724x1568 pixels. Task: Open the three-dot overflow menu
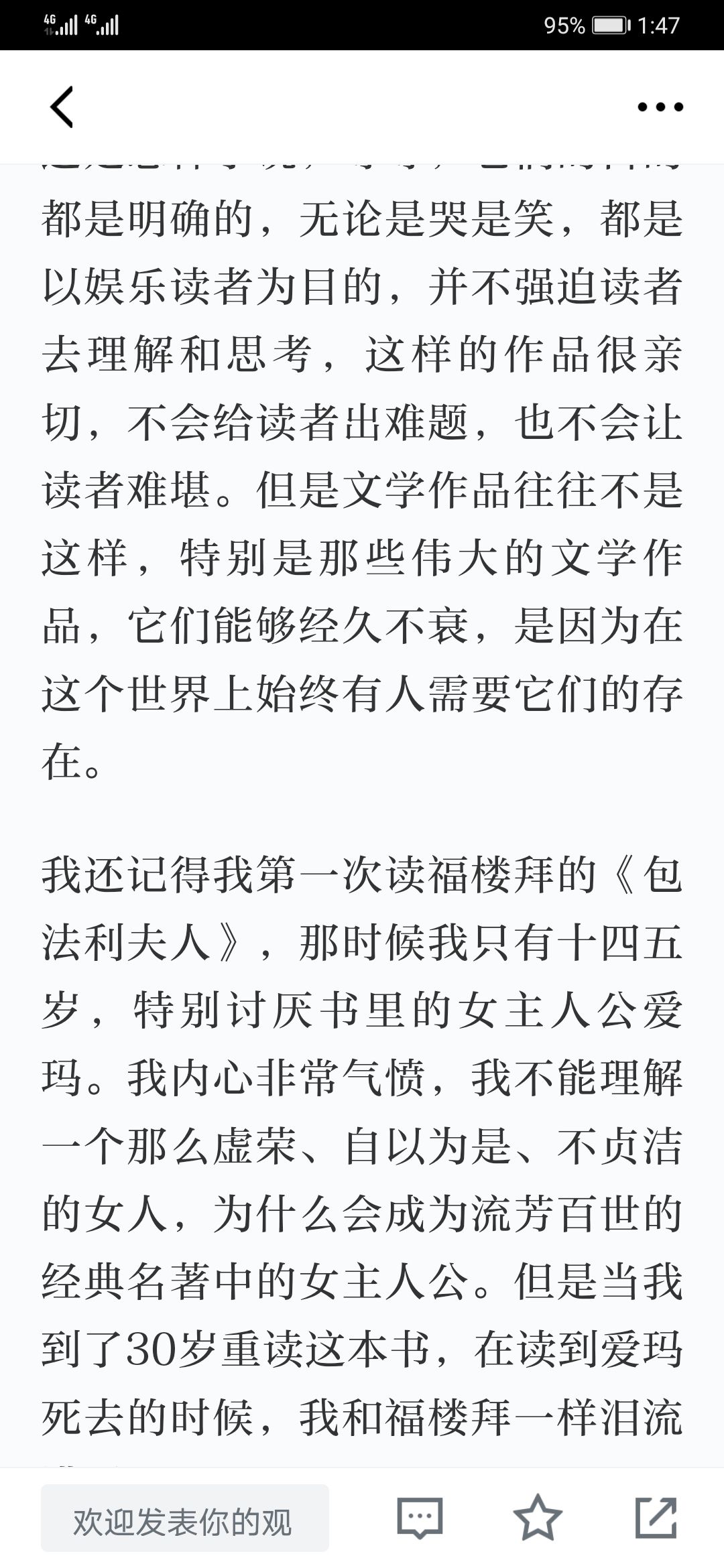point(660,107)
